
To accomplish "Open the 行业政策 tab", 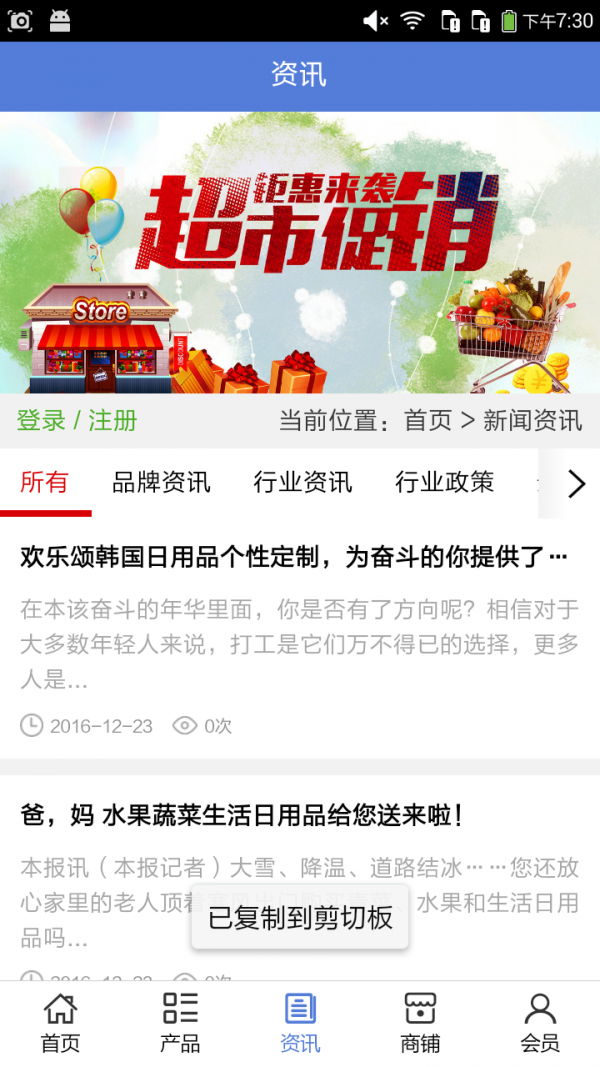I will [444, 482].
